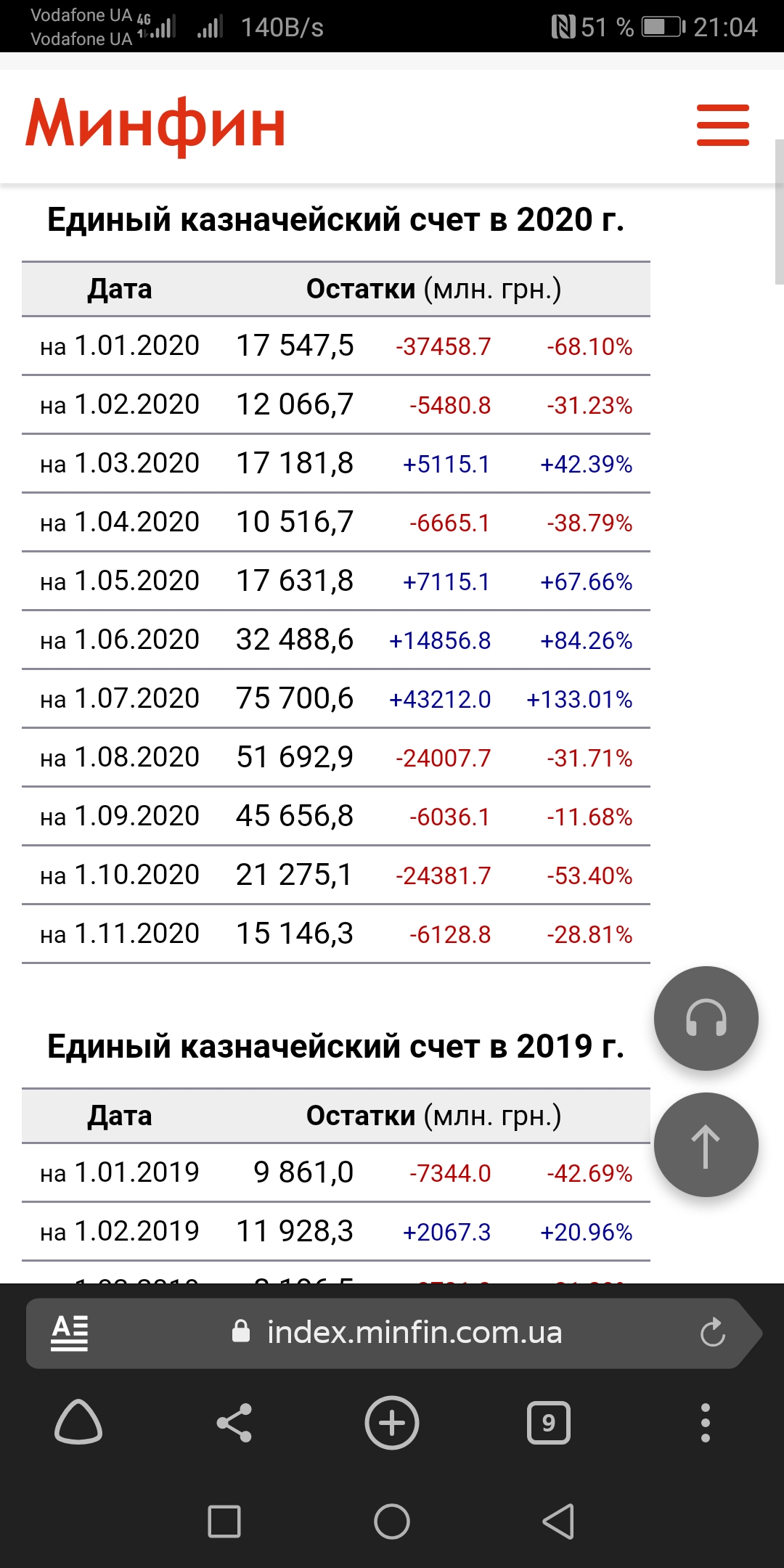Open the browser three-dot menu
Viewport: 784px width, 1568px height.
pos(705,1422)
